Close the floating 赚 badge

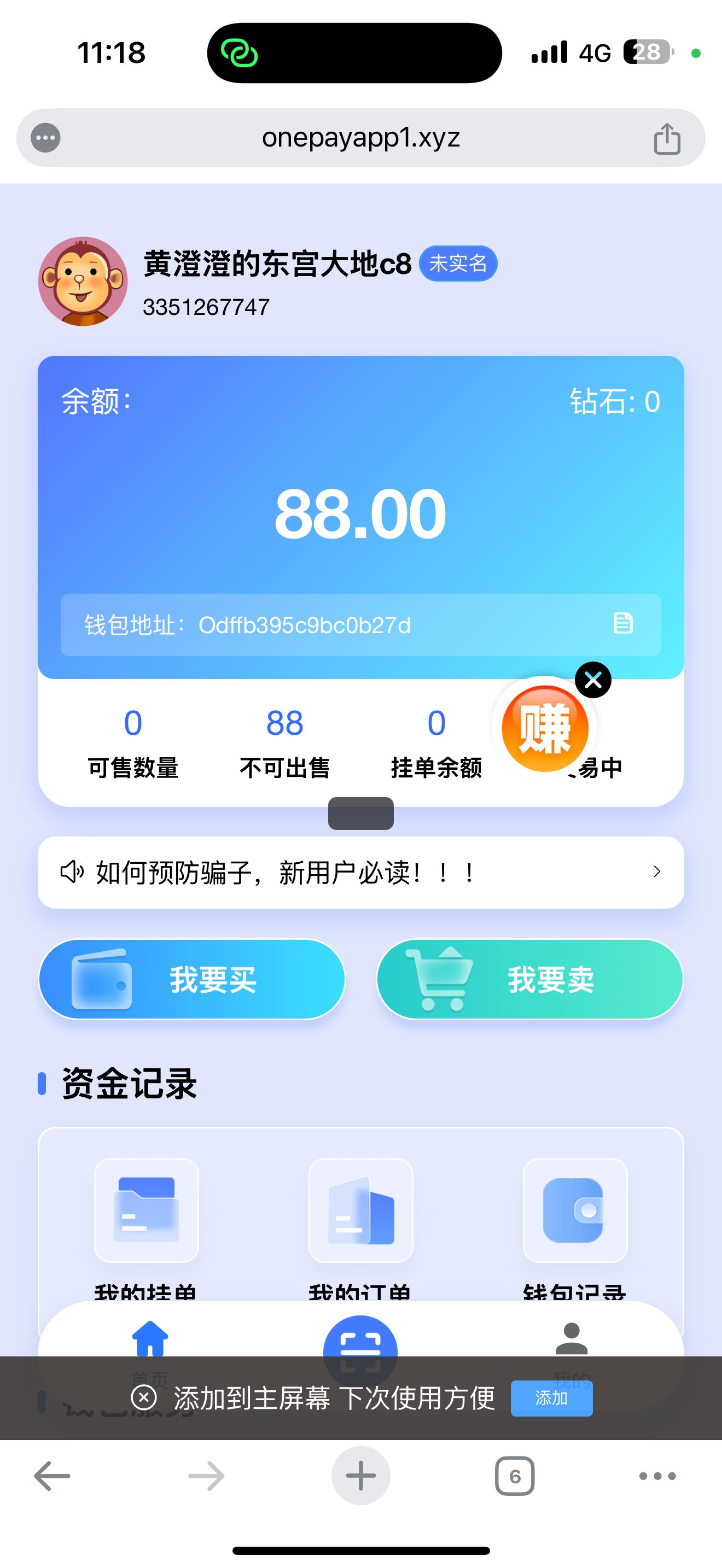coord(593,680)
